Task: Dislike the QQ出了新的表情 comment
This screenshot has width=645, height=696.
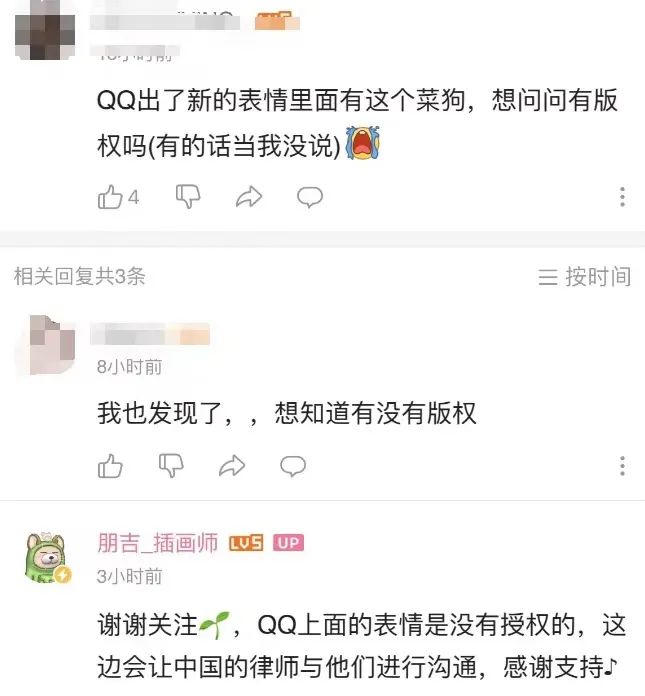Action: coord(188,197)
